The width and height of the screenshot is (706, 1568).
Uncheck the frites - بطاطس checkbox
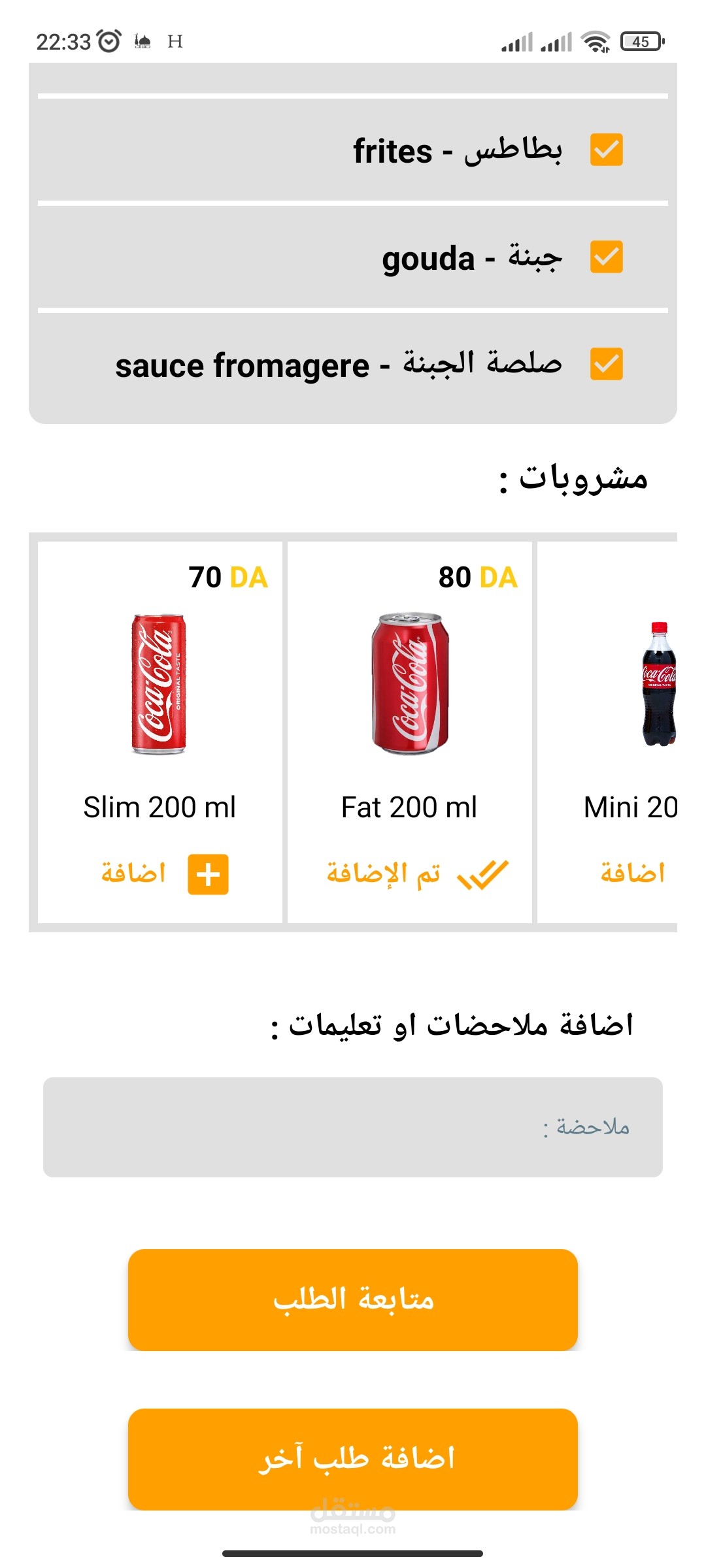pyautogui.click(x=606, y=150)
